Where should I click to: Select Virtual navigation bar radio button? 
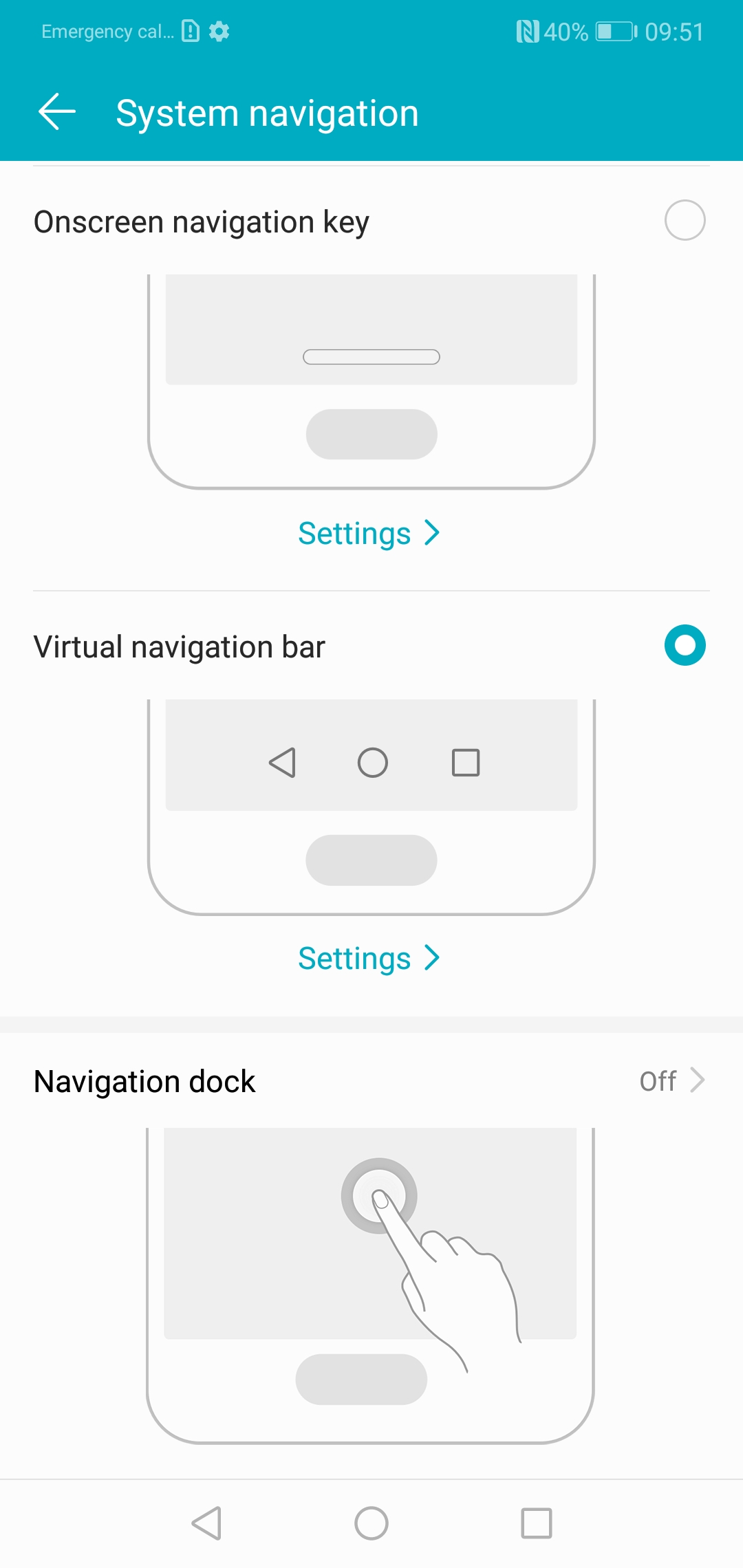click(x=685, y=646)
